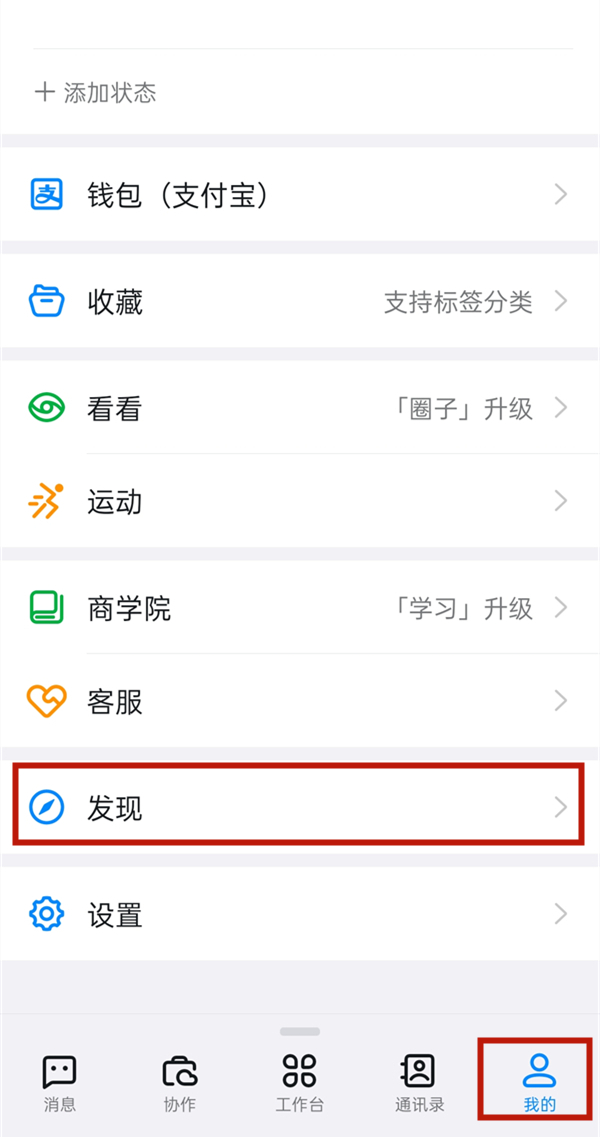Switch to the 消息 tab

(60, 1083)
